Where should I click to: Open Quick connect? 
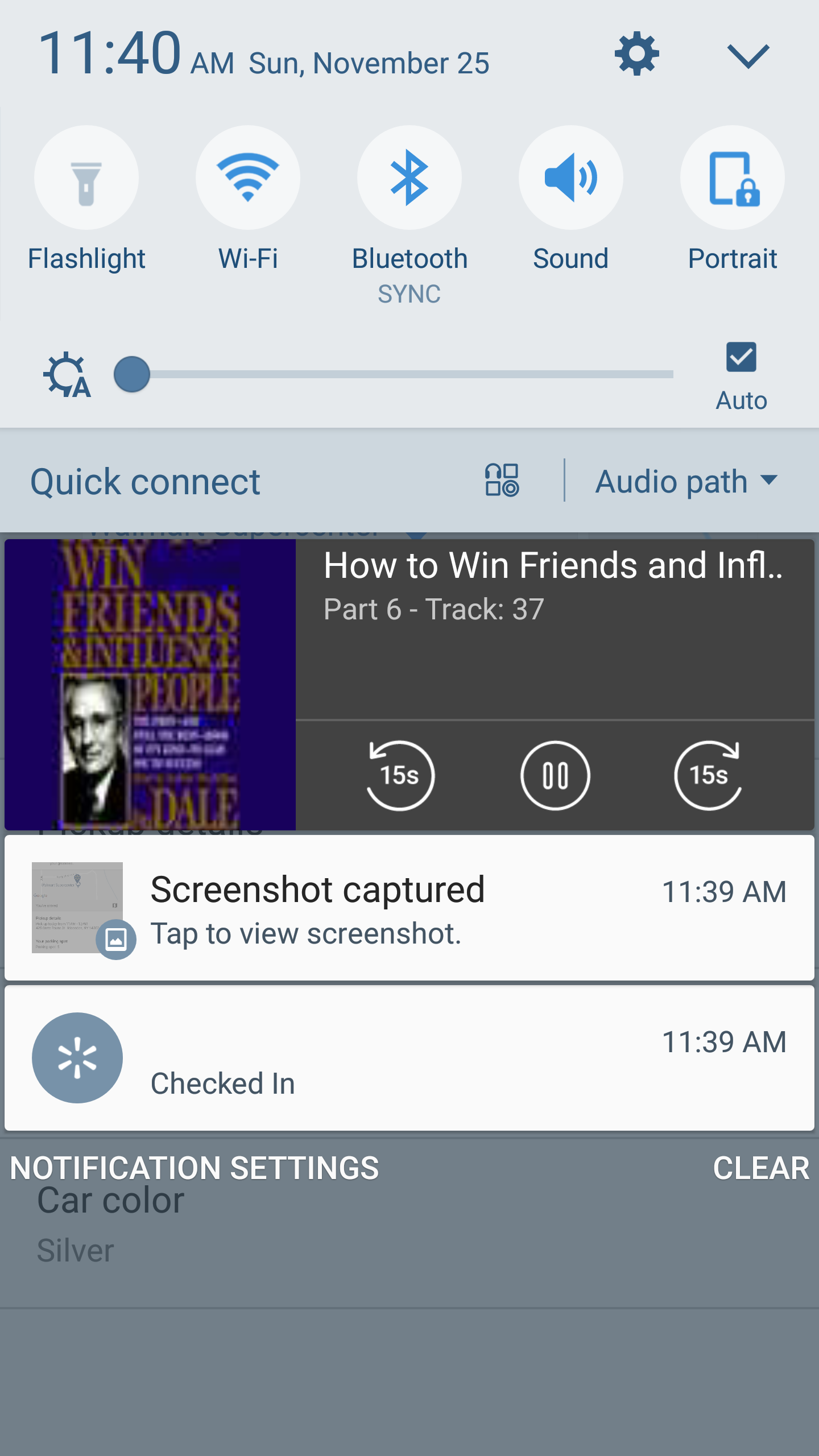click(146, 482)
